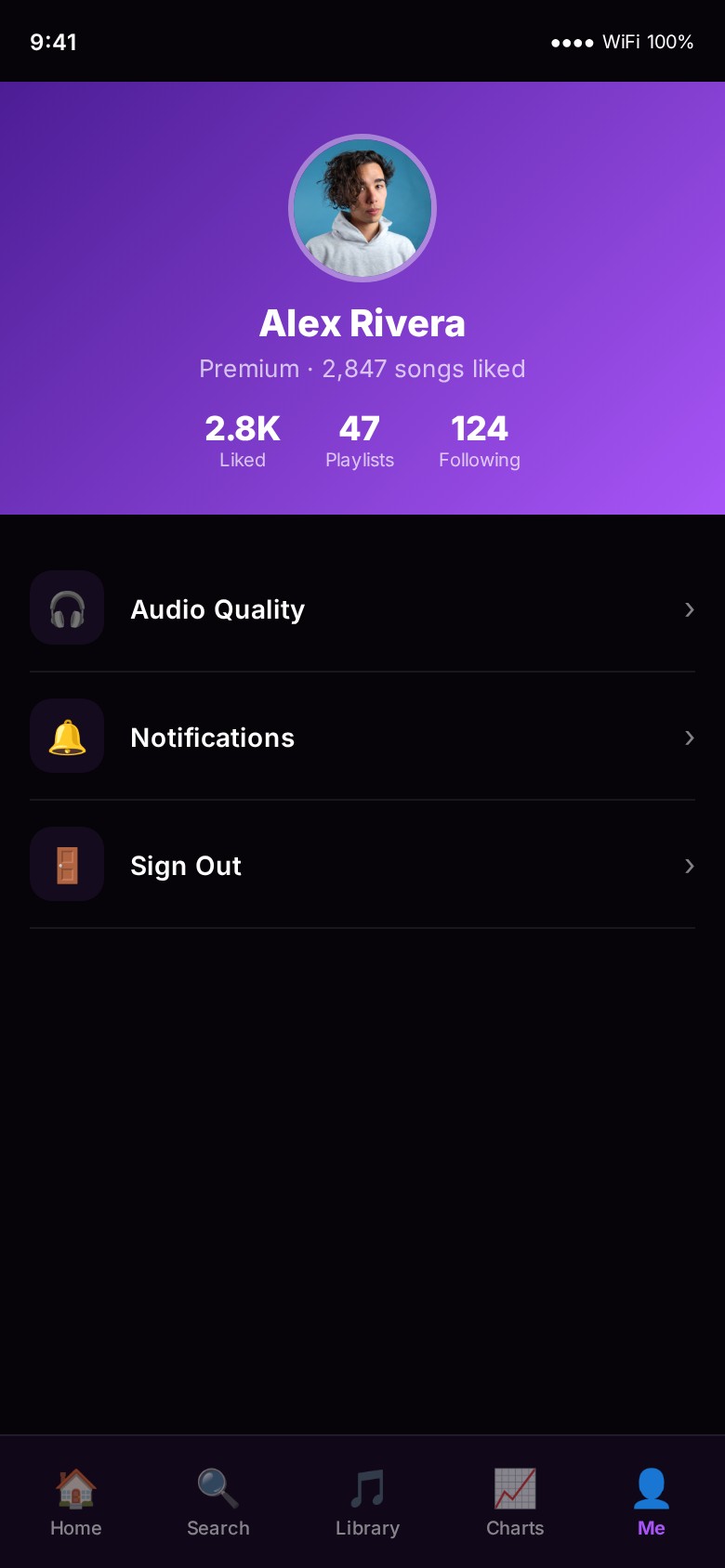This screenshot has width=725, height=1568.
Task: Select the Sign Out row
Action: coord(362,865)
